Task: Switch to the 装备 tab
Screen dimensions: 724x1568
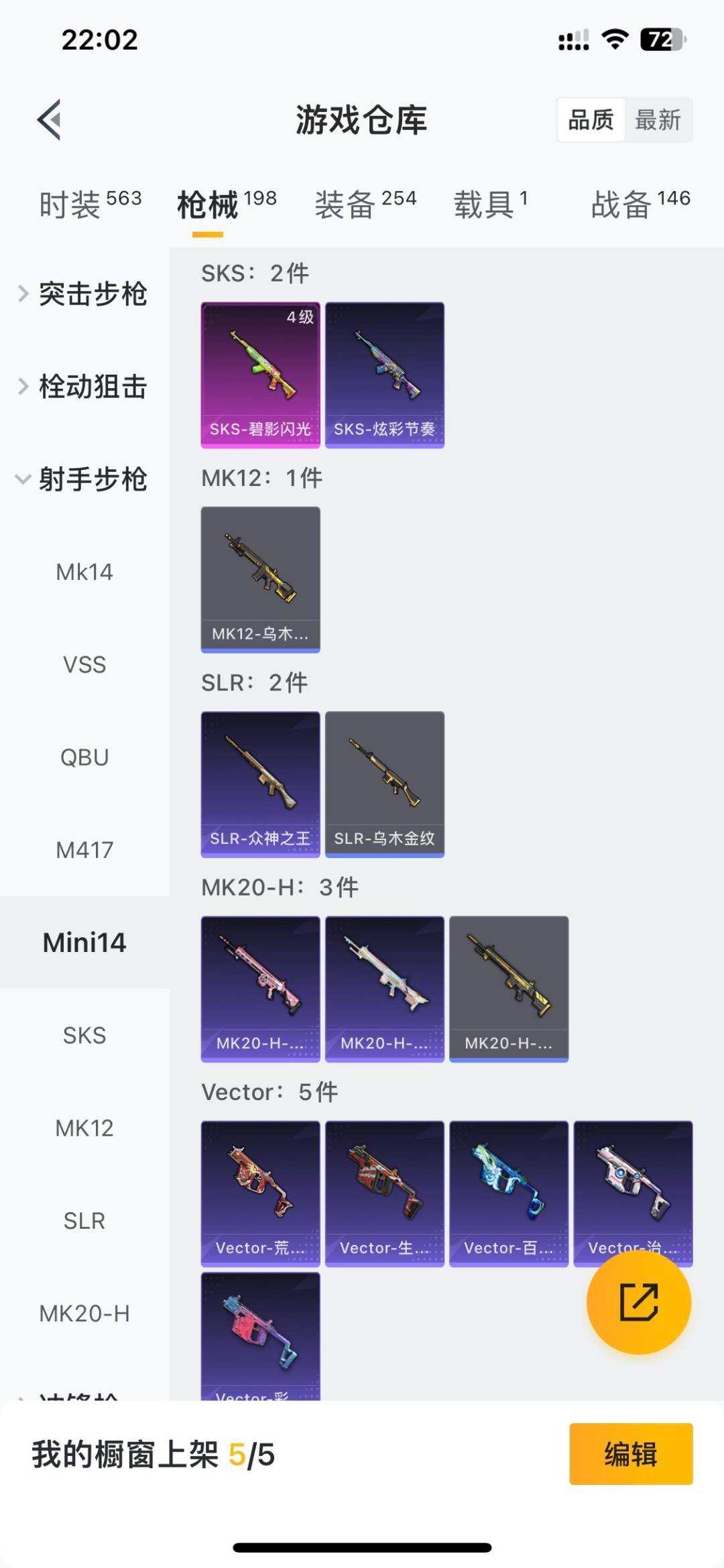Action: click(365, 204)
